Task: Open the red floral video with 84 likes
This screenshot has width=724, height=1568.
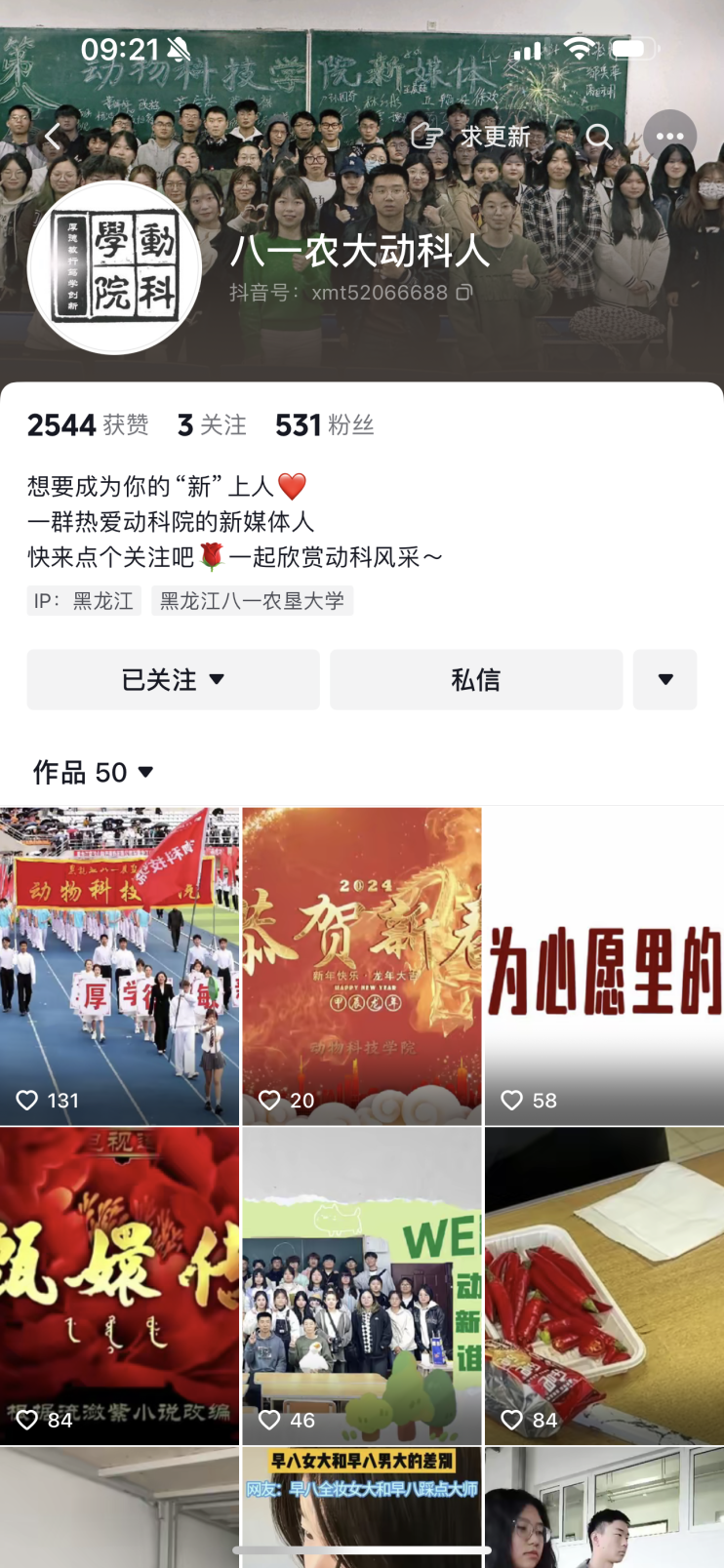Action: coord(119,1286)
